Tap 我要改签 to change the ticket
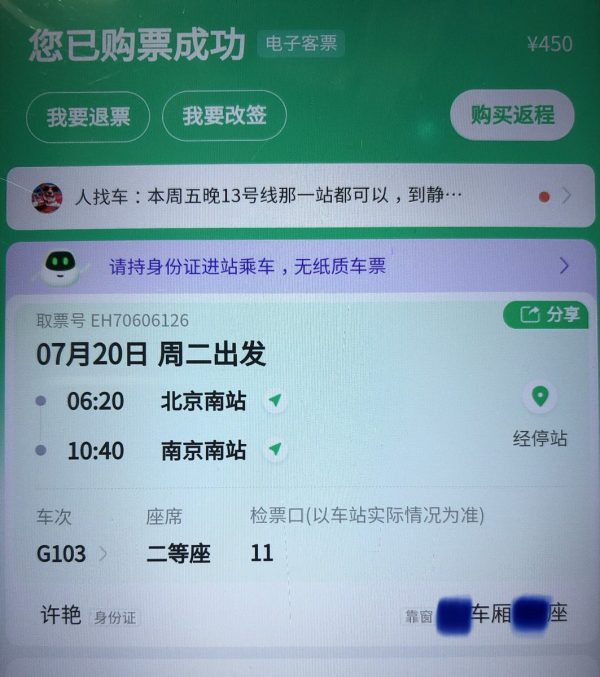Viewport: 600px width, 677px height. [224, 116]
